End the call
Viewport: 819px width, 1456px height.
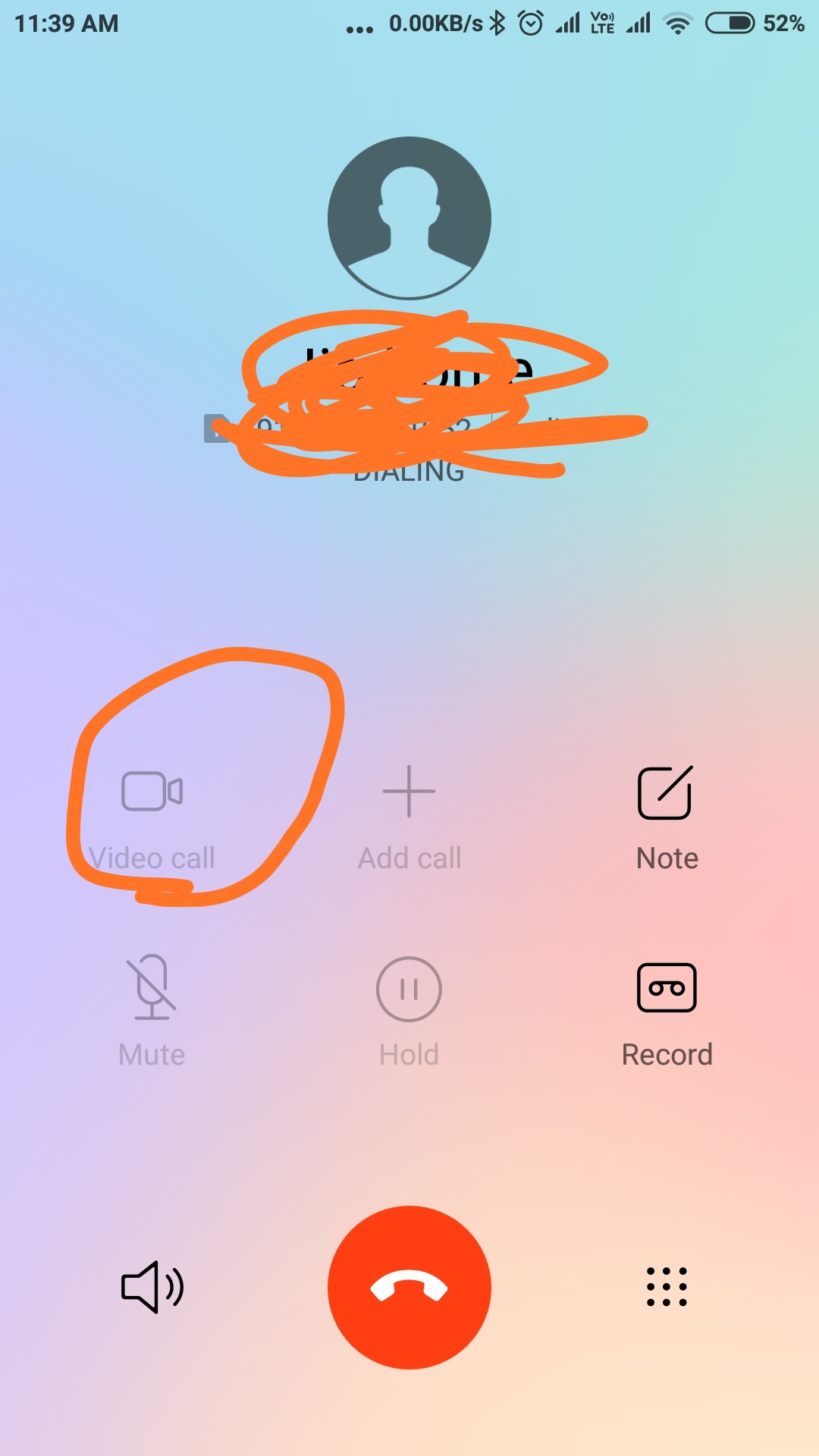tap(409, 1288)
